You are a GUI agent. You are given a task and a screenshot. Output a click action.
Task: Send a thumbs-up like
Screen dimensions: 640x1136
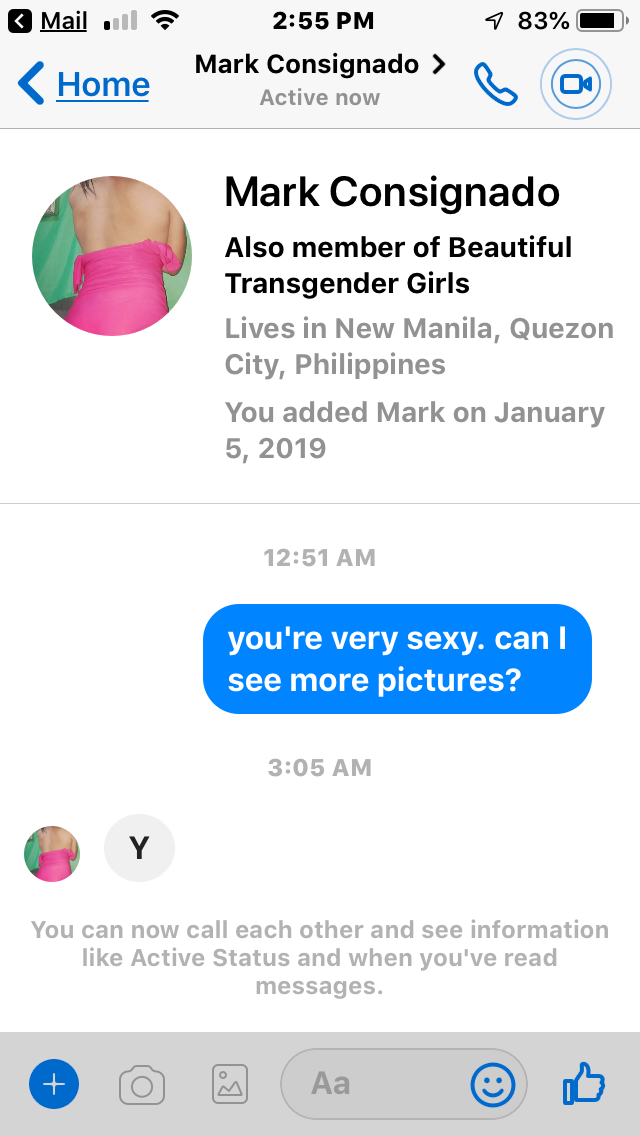(584, 1084)
